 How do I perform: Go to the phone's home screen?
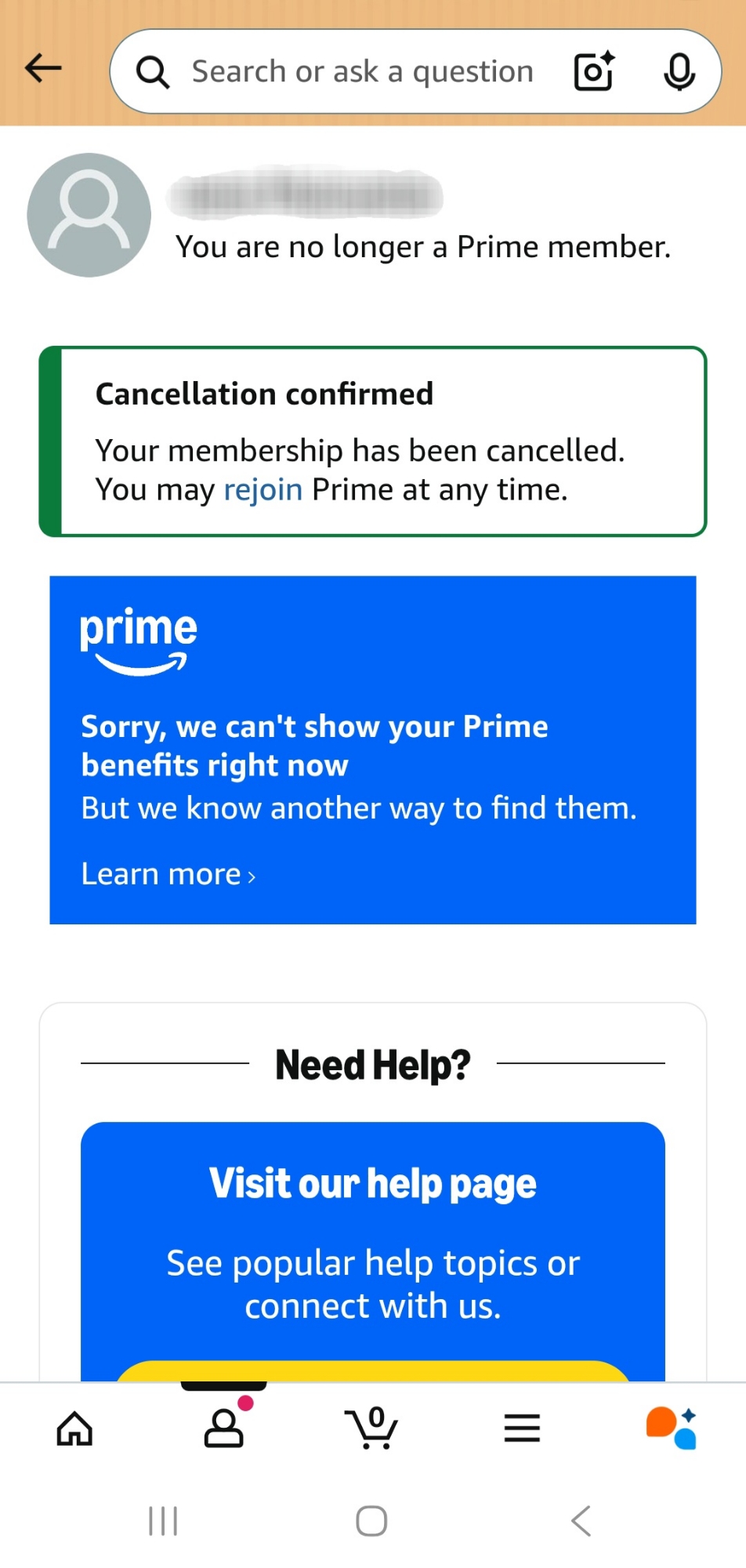pos(371,1521)
